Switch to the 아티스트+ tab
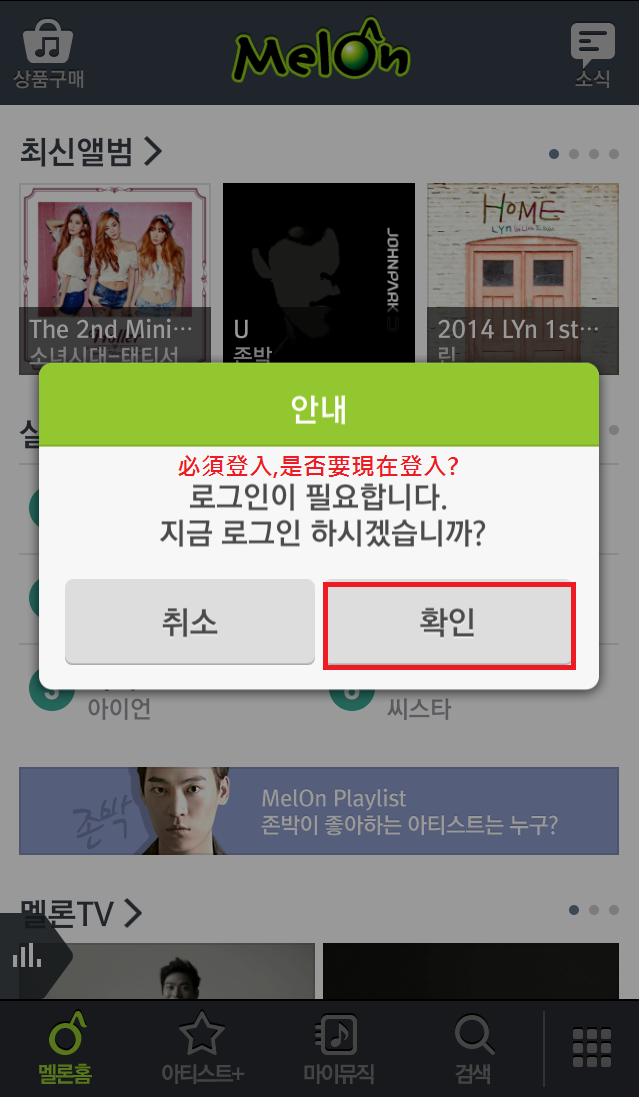Viewport: 639px width, 1097px height. click(x=202, y=1049)
